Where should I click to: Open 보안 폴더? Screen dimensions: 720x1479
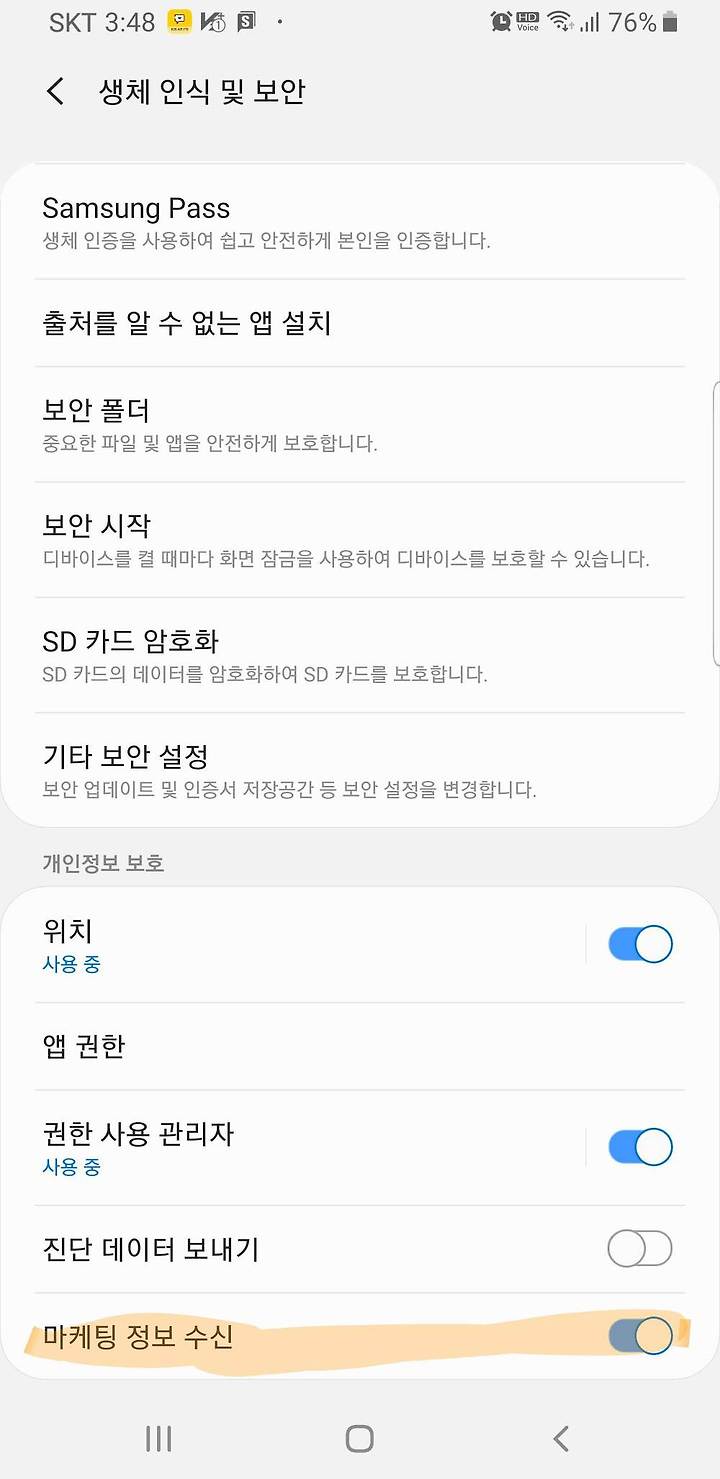(360, 424)
